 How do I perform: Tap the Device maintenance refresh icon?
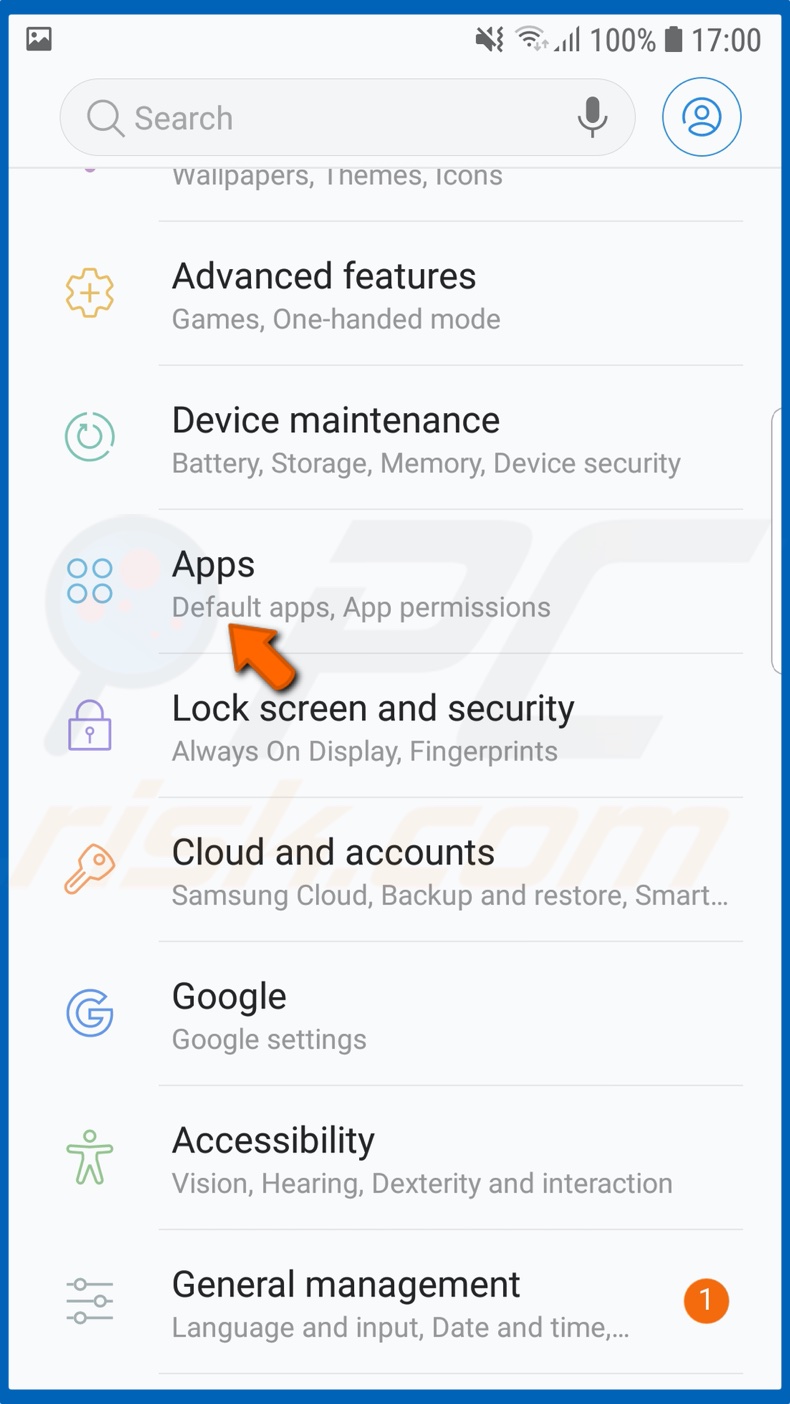(89, 436)
